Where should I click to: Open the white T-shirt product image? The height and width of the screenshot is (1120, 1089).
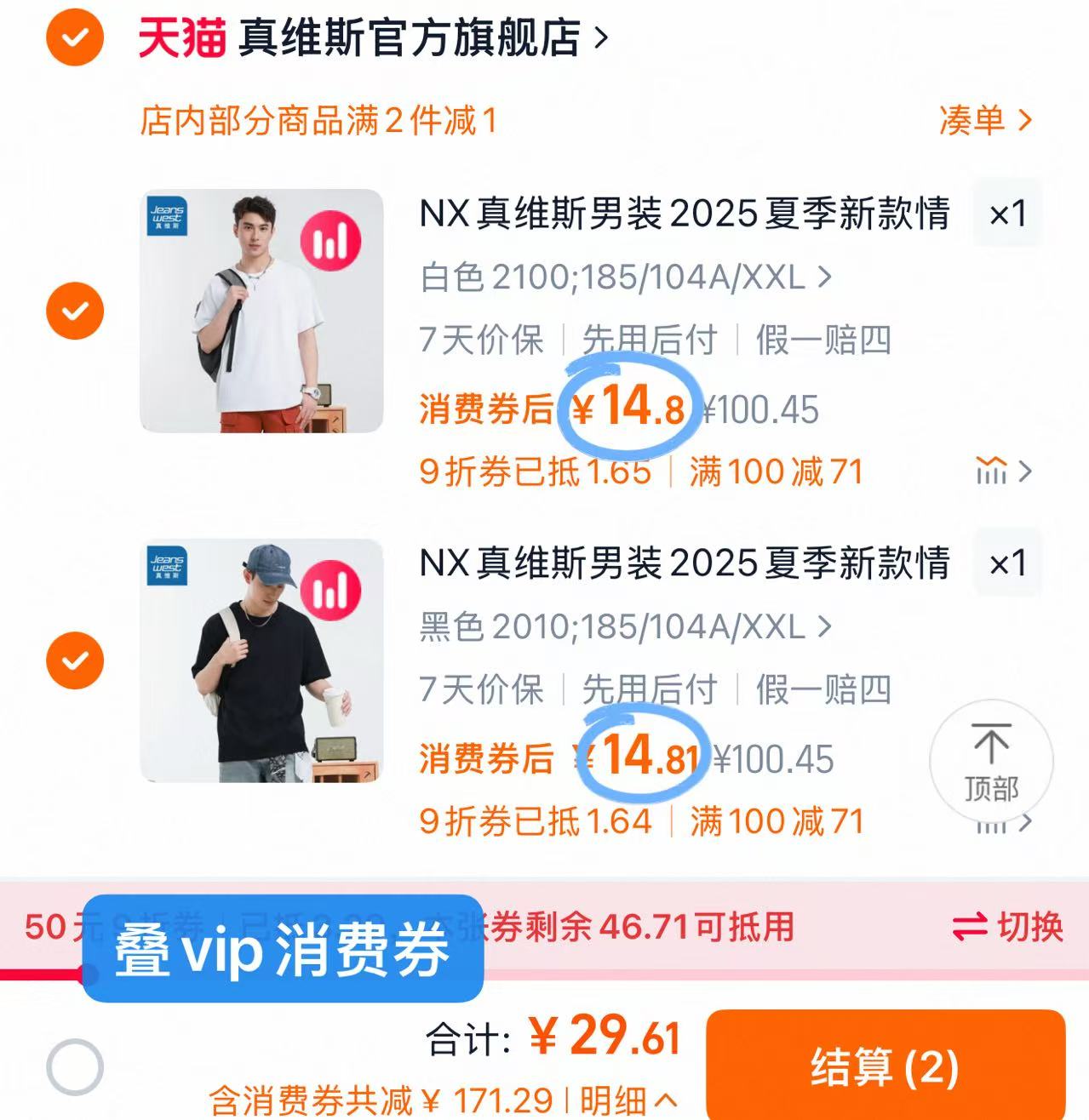point(261,311)
